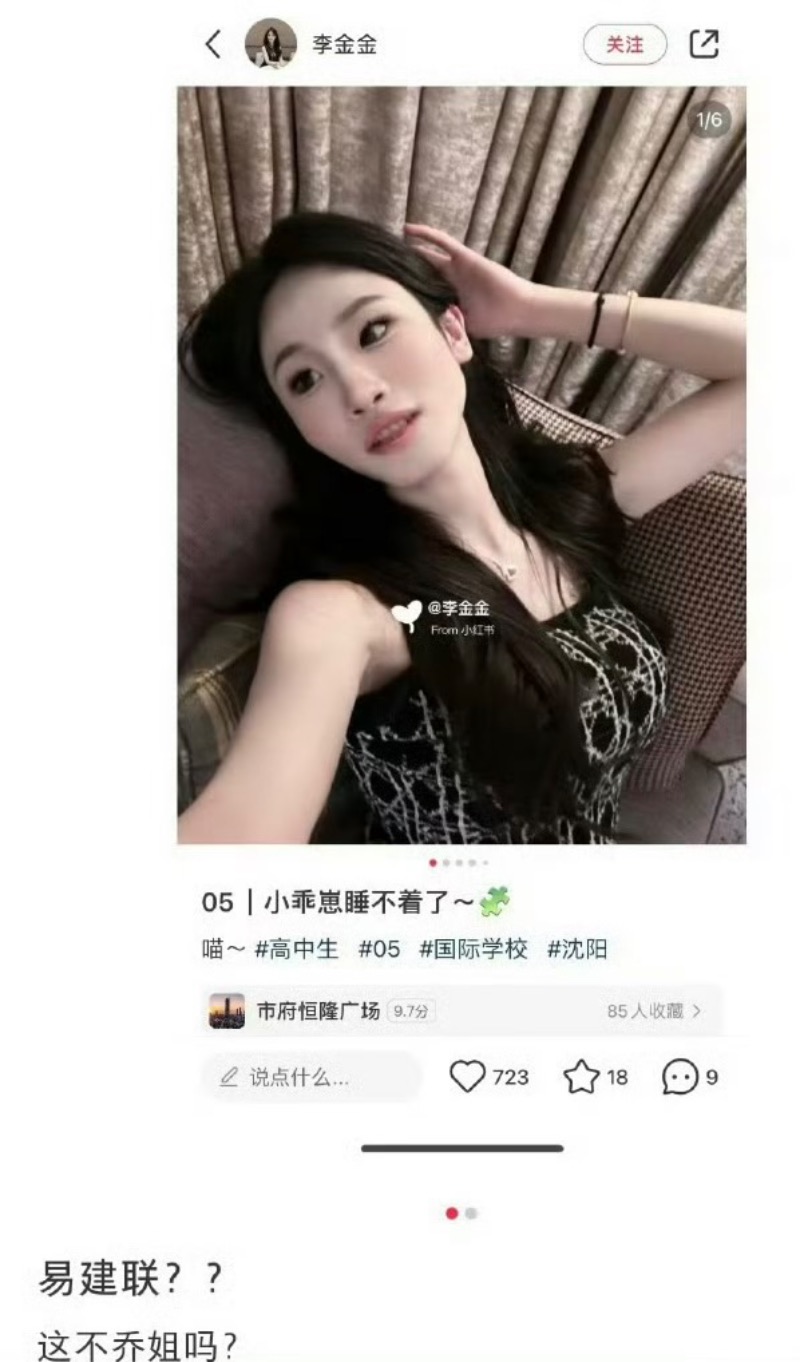Viewport: 800px width, 1362px height.
Task: Jump to the second image via page indicator
Action: pos(471,1213)
